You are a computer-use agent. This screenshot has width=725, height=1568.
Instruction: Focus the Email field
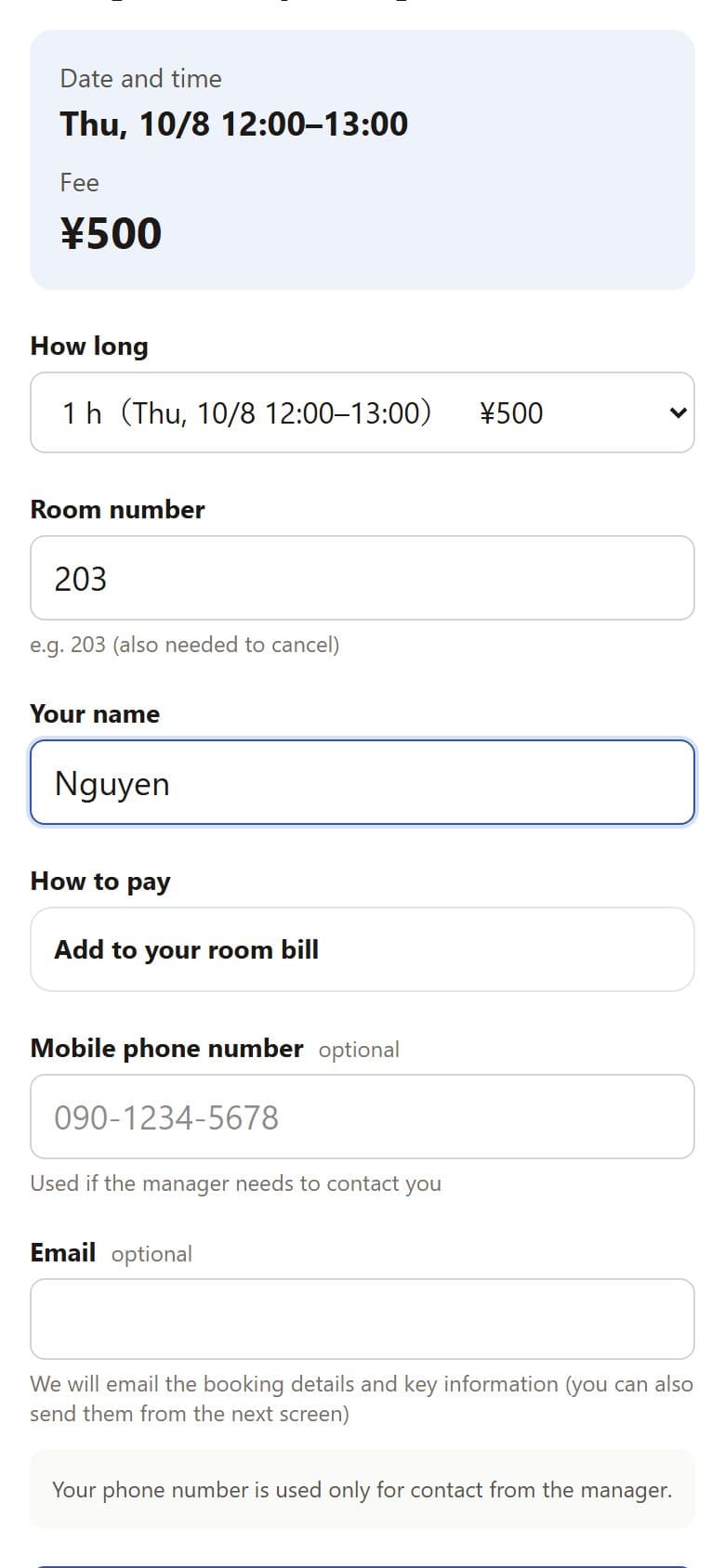pyautogui.click(x=362, y=1319)
